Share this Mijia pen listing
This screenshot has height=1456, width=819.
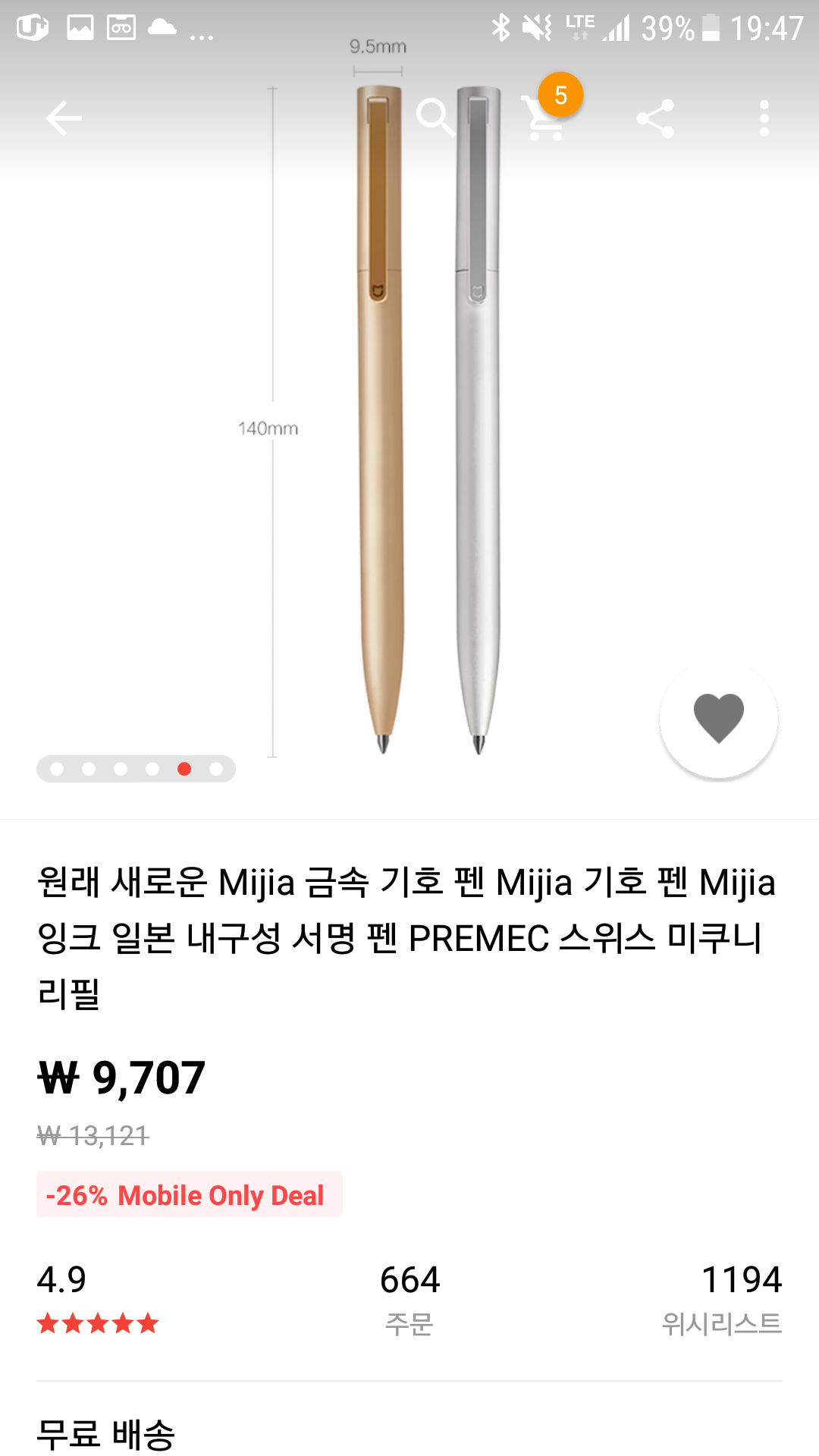coord(655,118)
